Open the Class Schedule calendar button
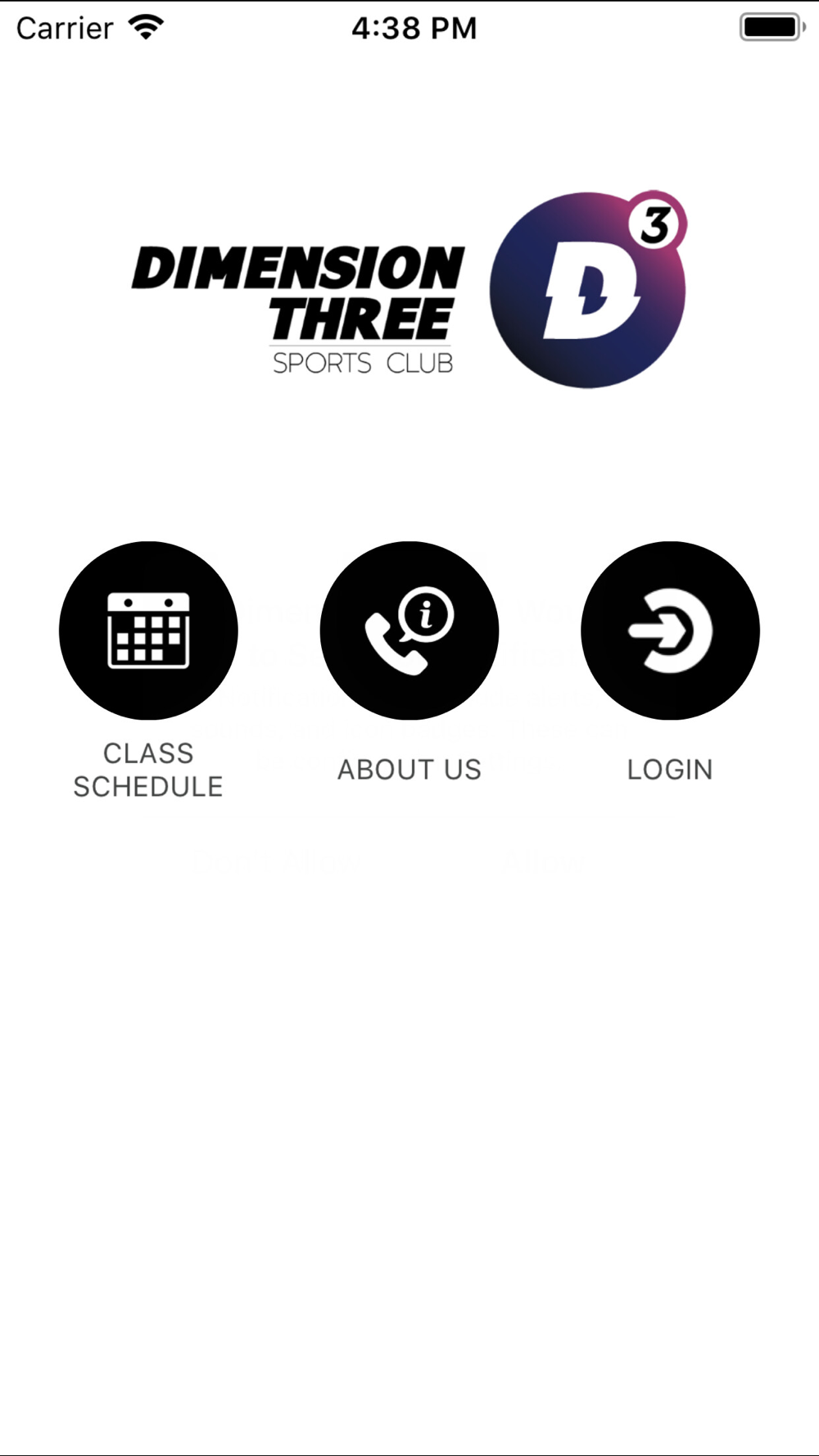819x1456 pixels. (x=148, y=631)
